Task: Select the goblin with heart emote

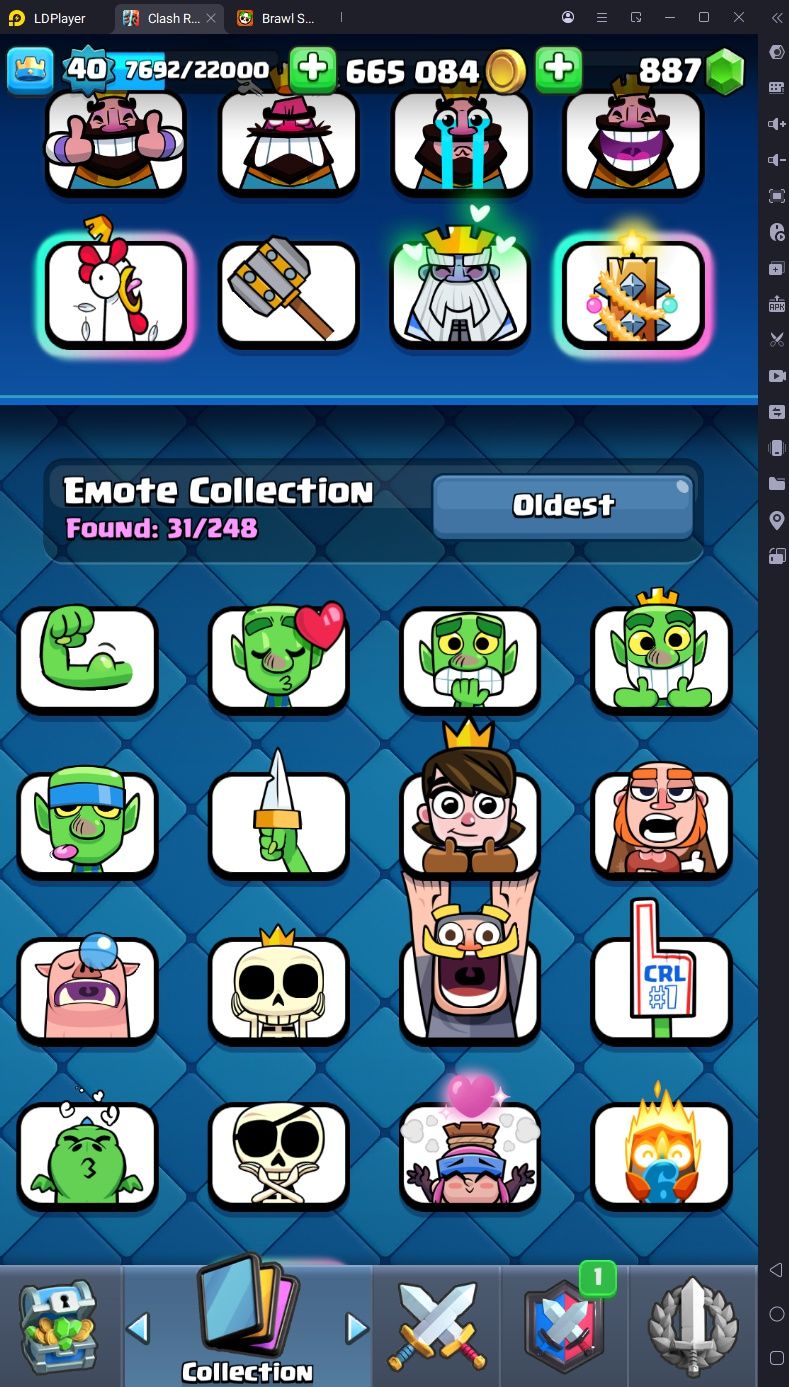Action: click(279, 657)
